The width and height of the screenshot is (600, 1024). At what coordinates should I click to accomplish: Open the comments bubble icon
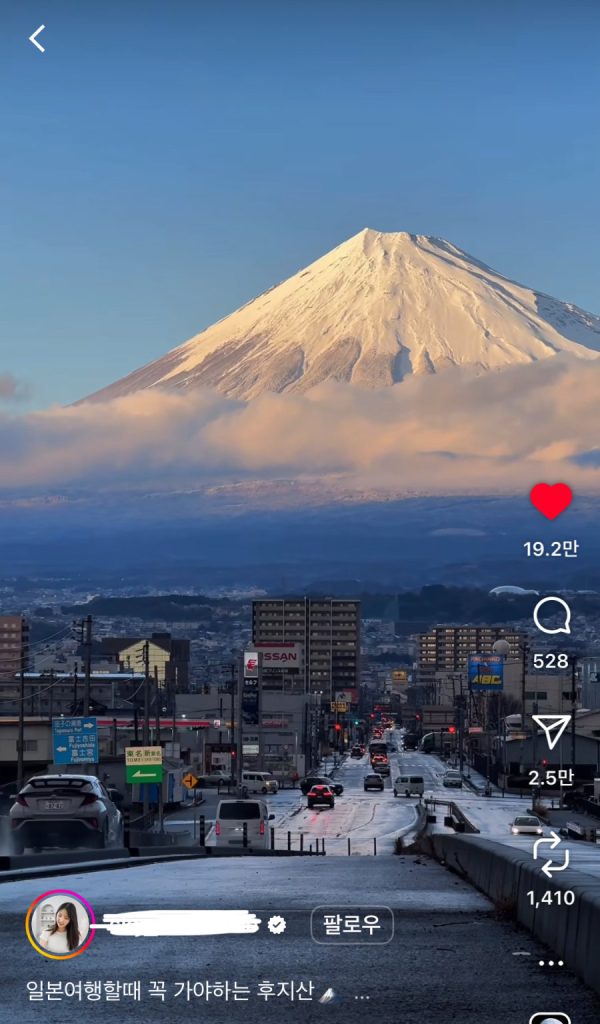[x=551, y=616]
